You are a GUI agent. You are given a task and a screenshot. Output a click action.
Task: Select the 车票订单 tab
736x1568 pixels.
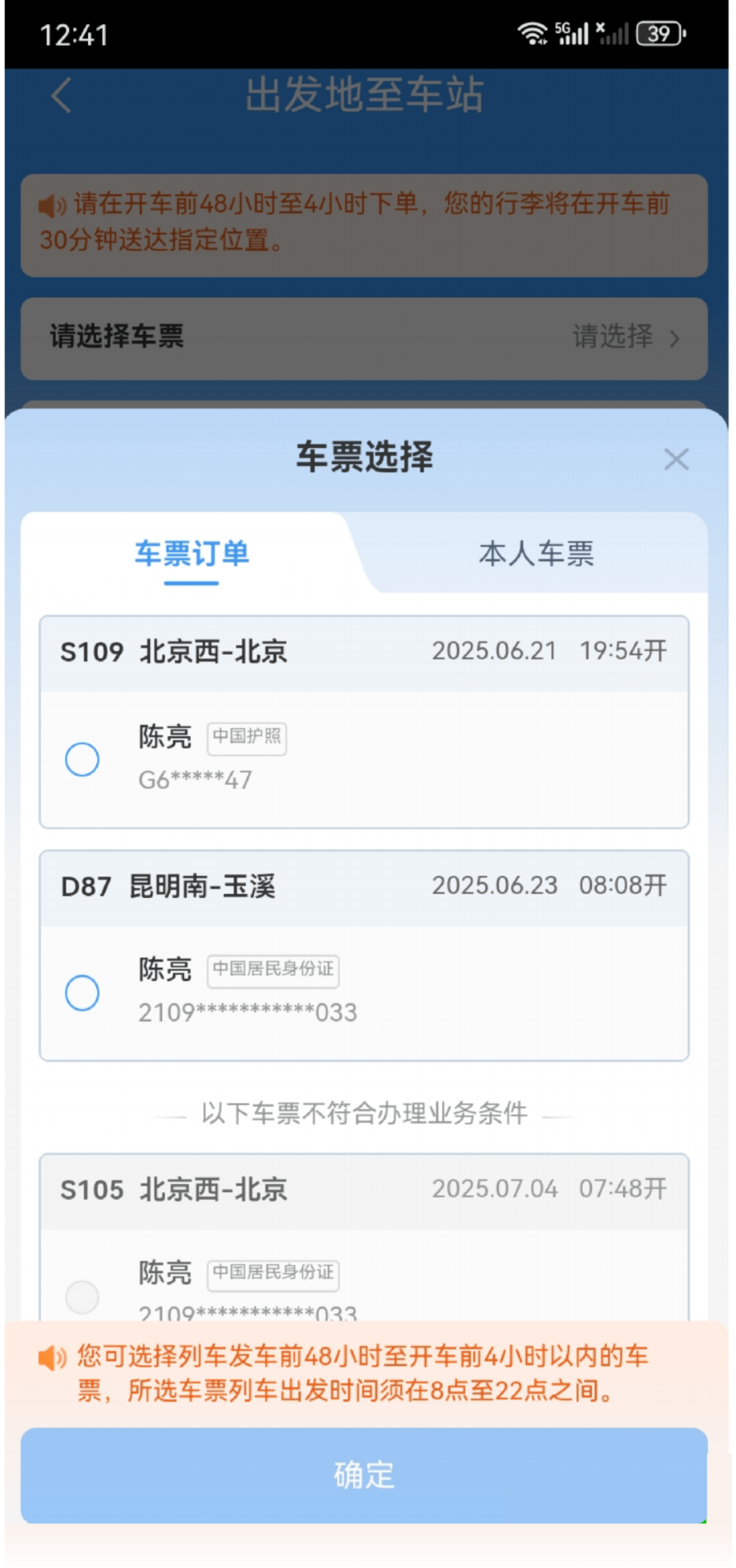pos(191,553)
